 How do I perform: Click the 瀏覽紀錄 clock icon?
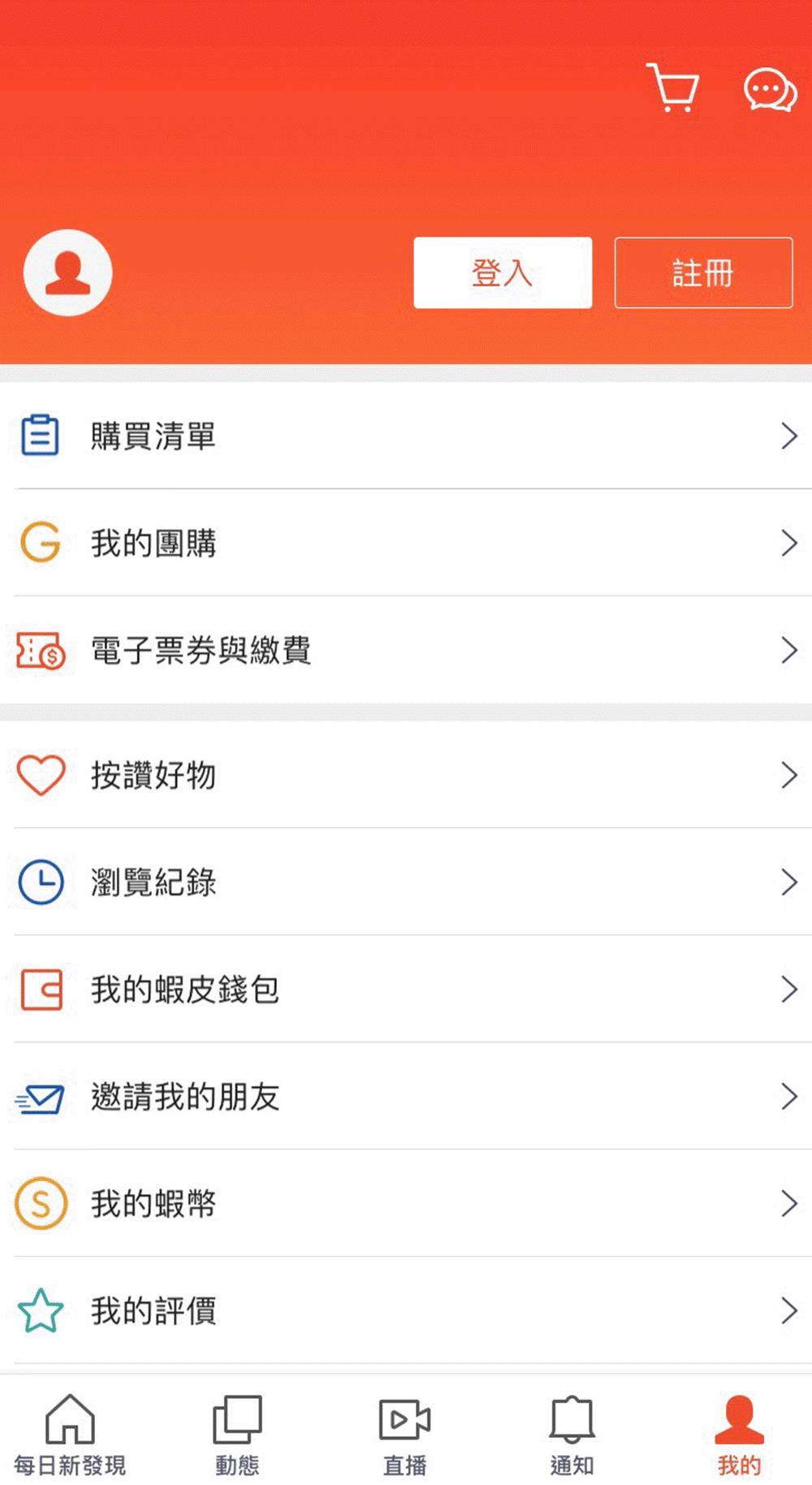coord(41,882)
